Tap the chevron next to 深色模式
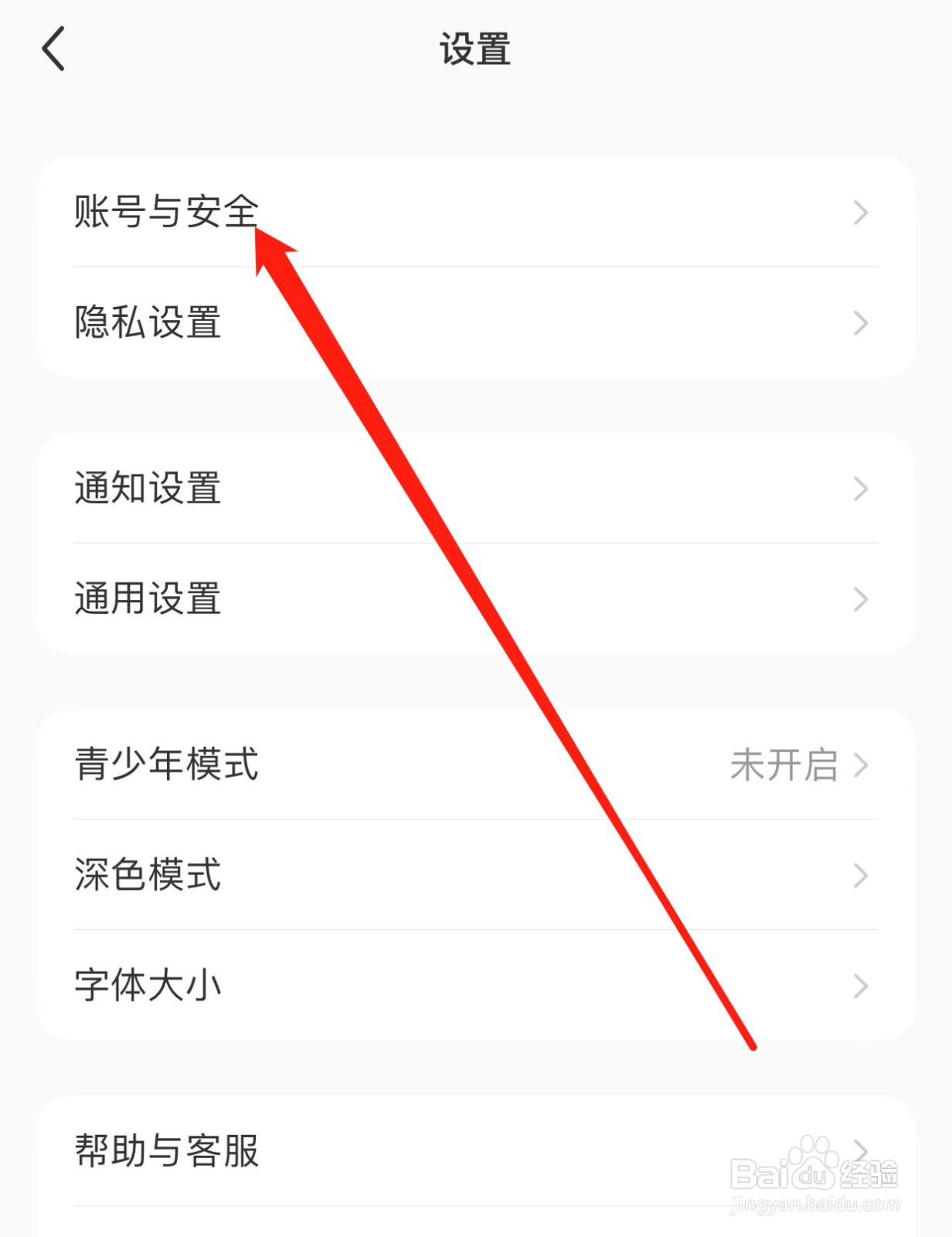 [x=861, y=875]
